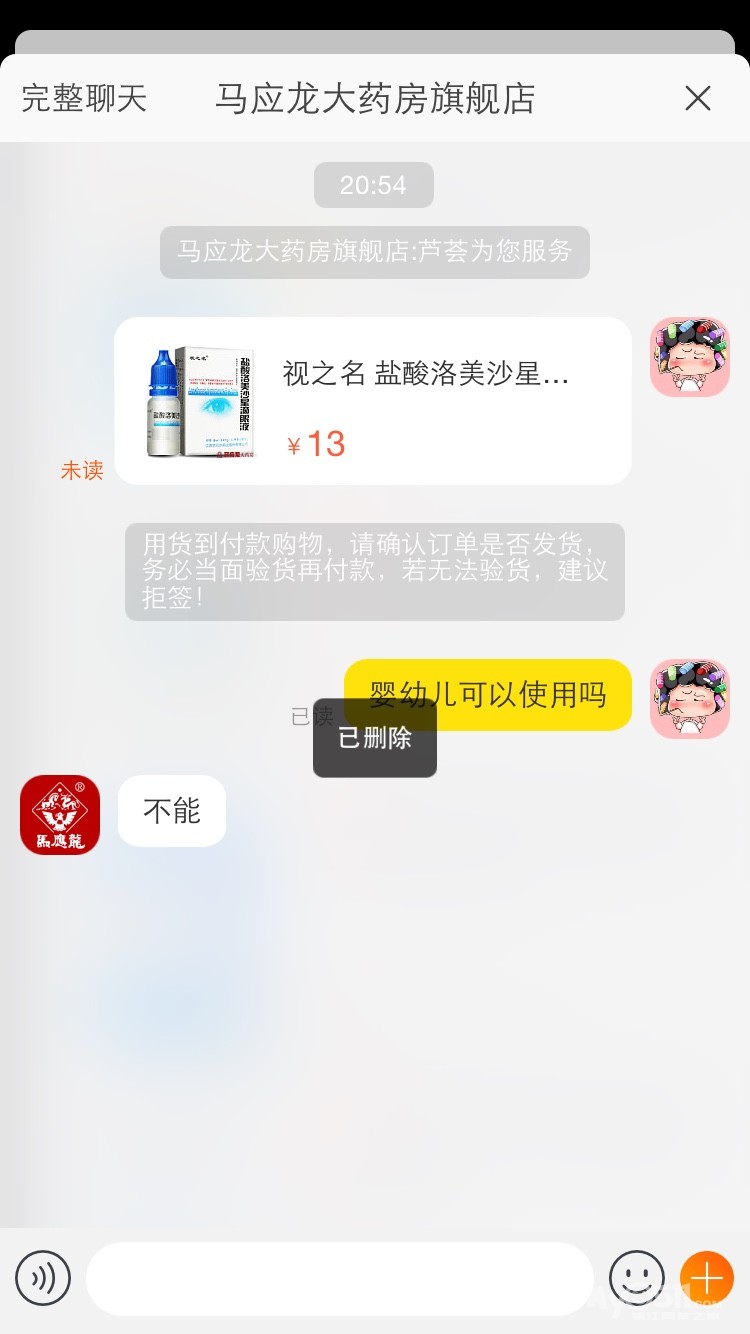Open the 视之名 eye drops product card

(x=372, y=401)
